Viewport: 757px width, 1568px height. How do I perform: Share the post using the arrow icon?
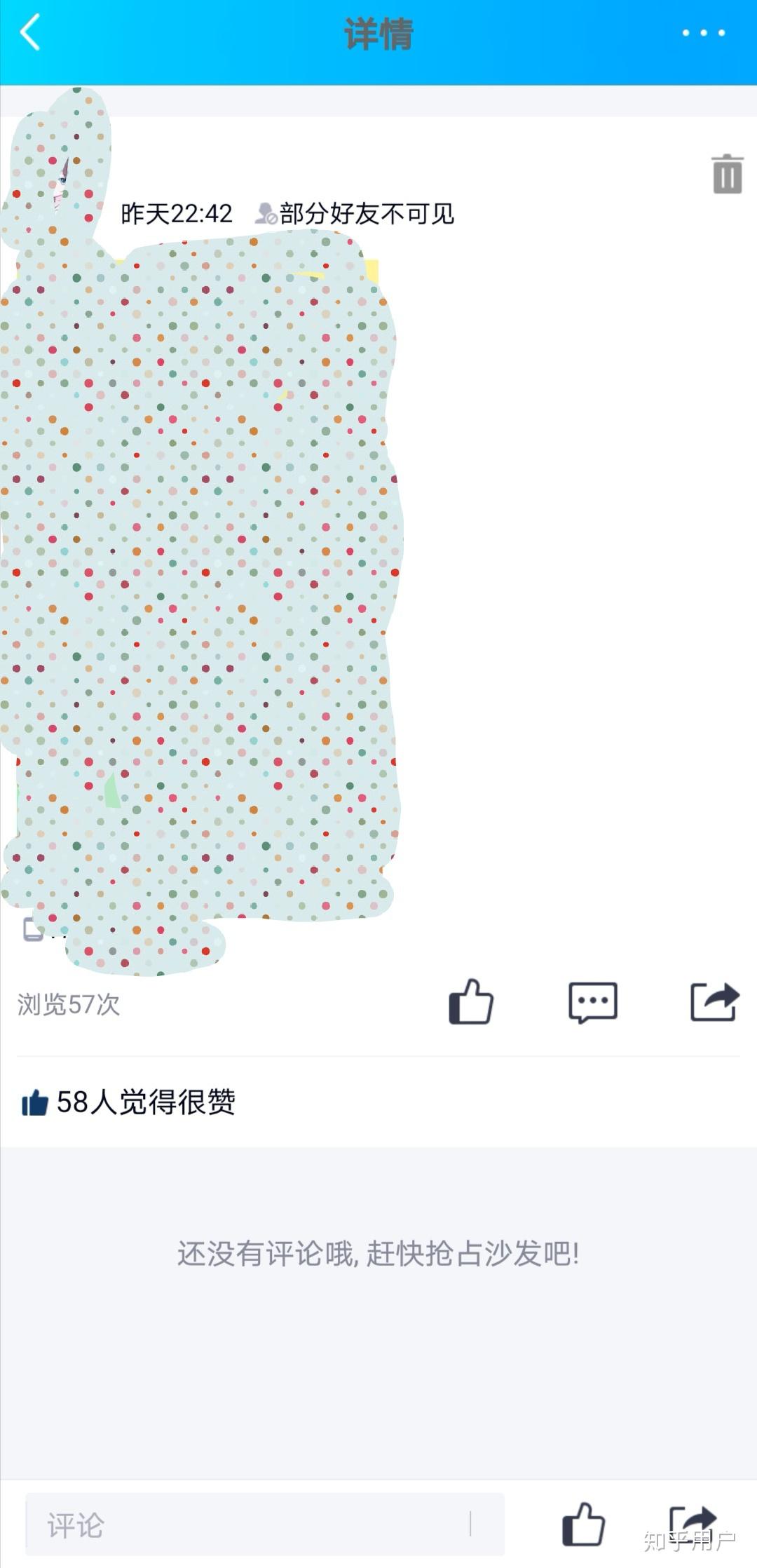pos(714,1002)
